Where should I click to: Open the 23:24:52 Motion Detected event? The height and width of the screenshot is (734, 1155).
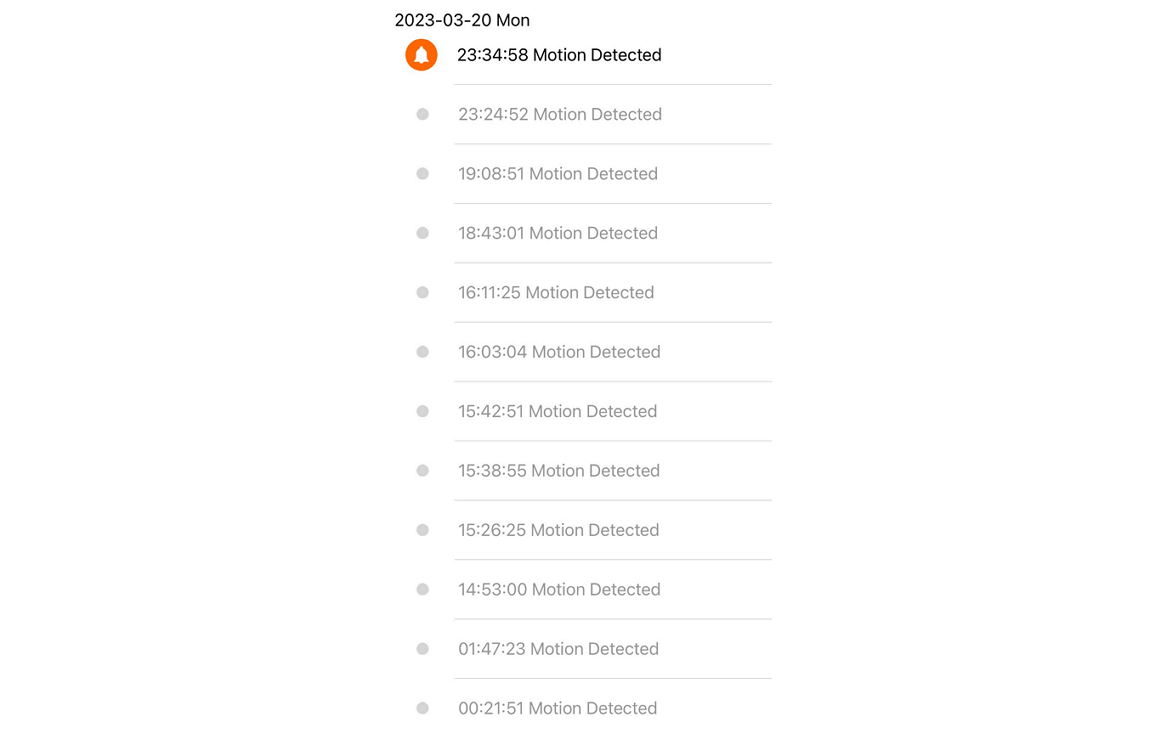coord(559,114)
